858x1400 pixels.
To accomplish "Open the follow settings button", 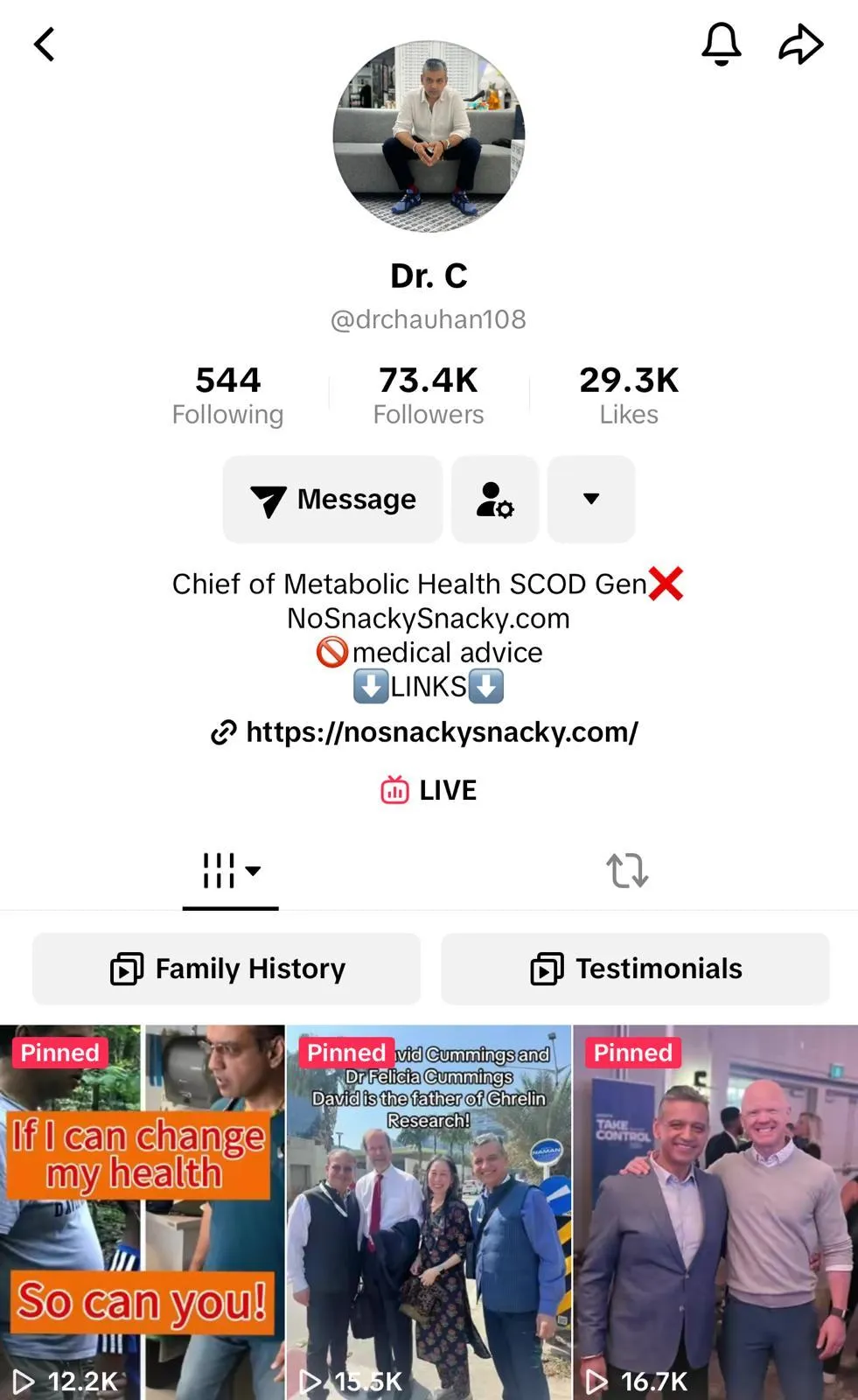I will (495, 499).
